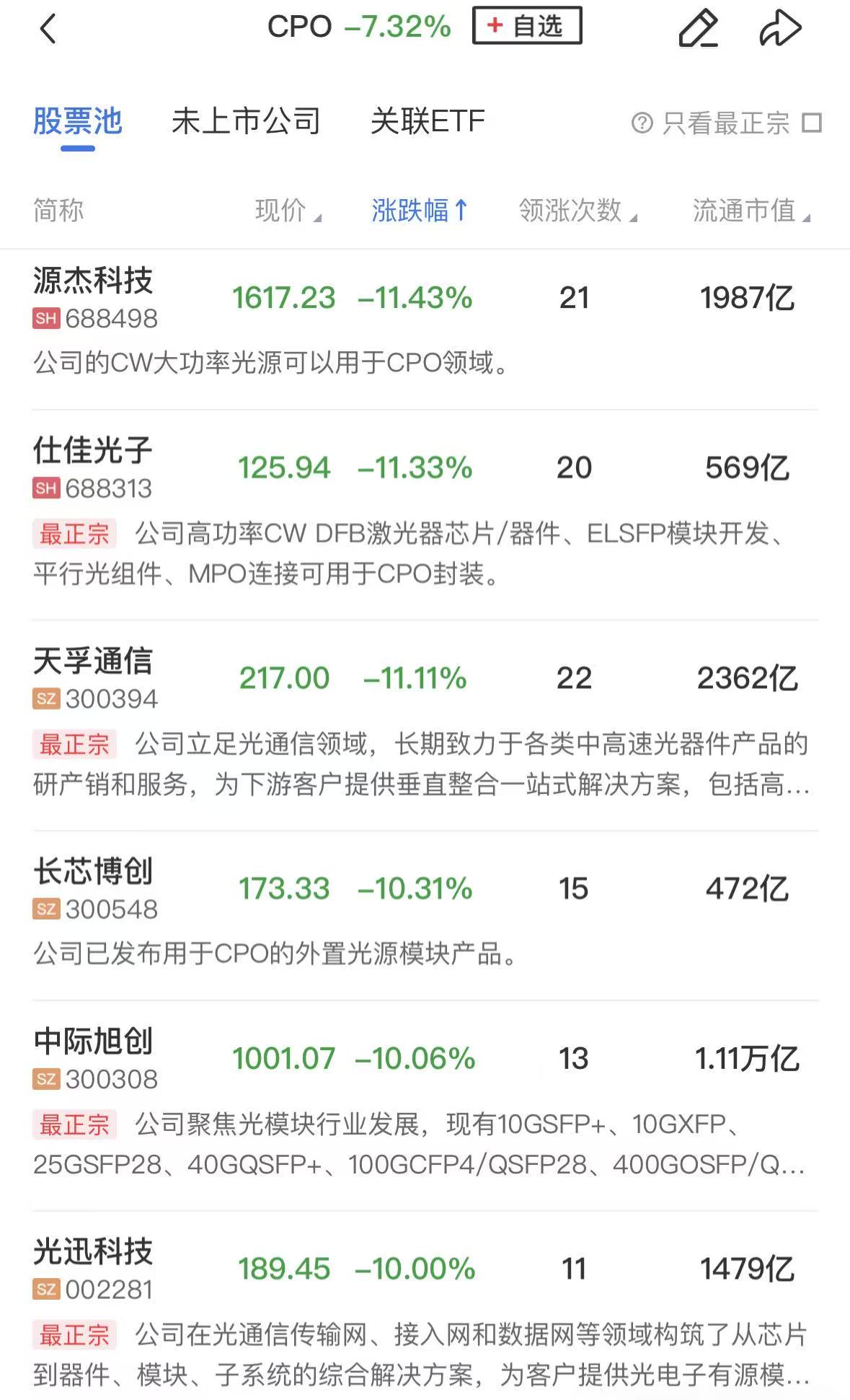Add CPO to 自选 watchlist

(527, 26)
